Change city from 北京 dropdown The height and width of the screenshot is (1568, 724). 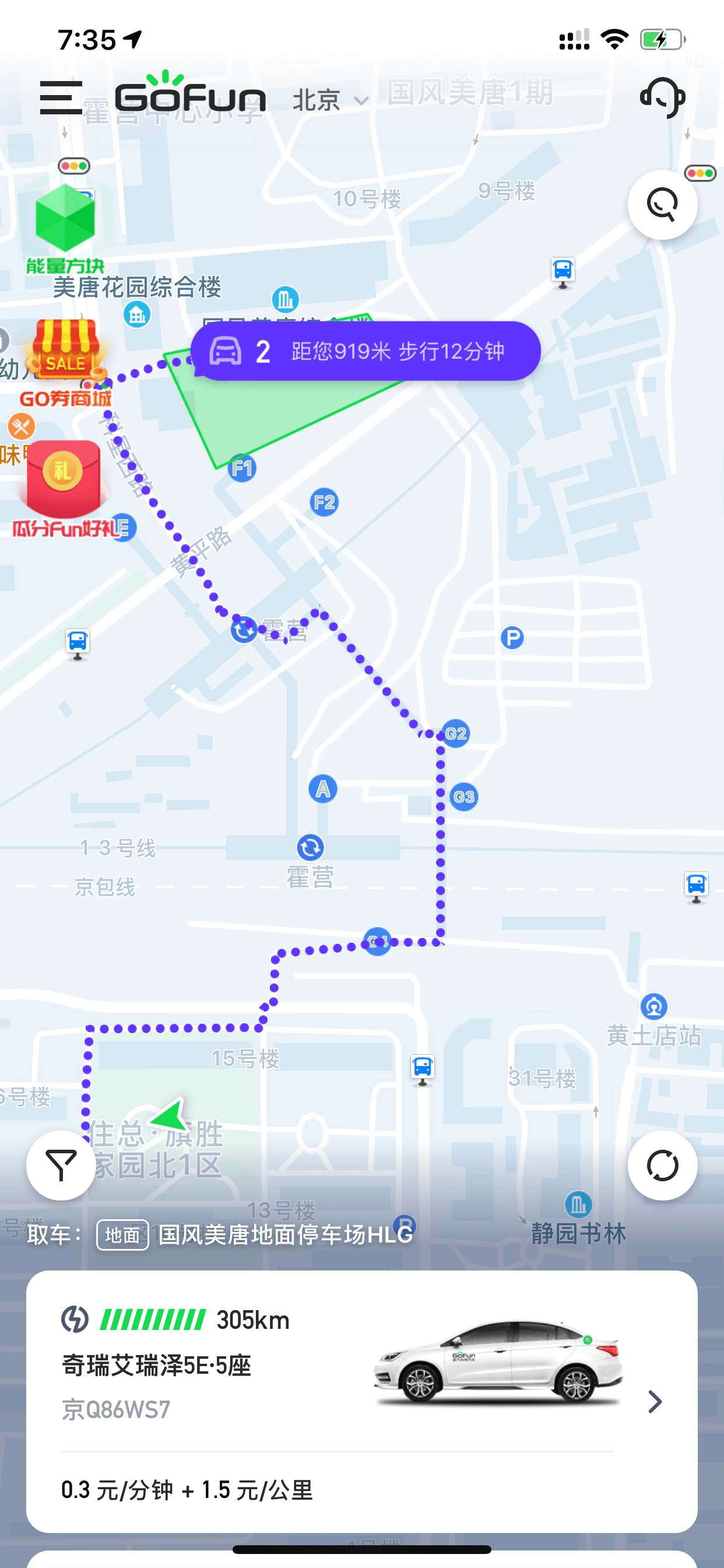click(331, 100)
